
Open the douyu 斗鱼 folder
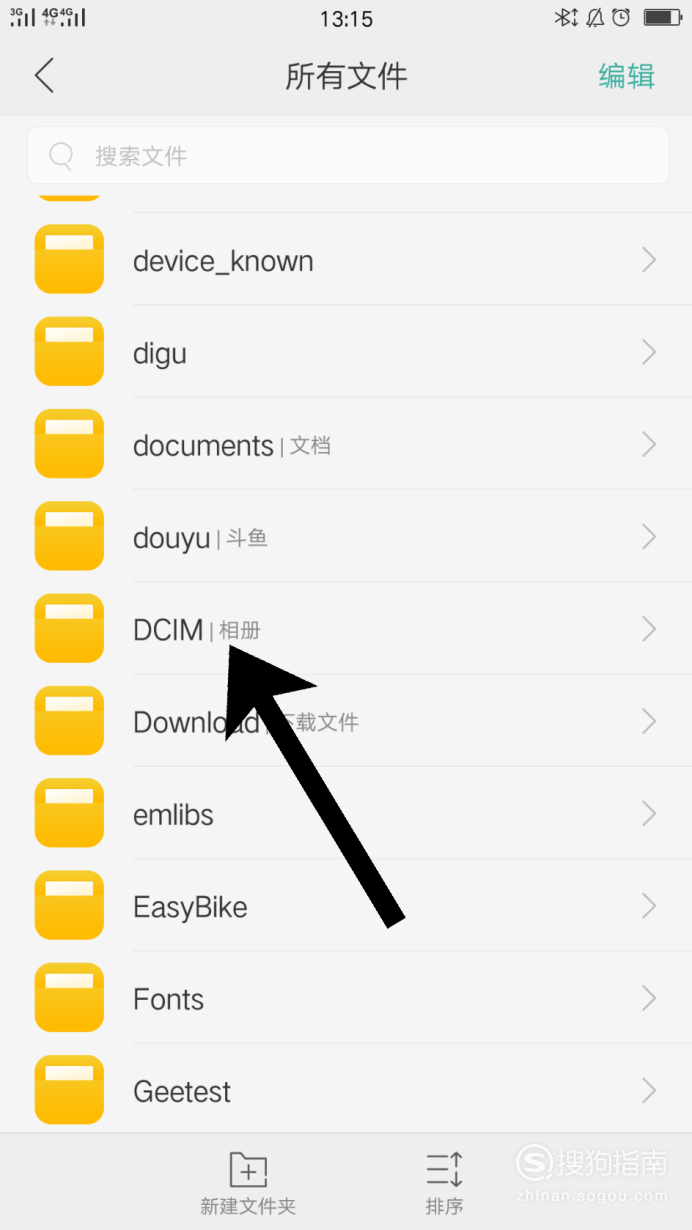click(346, 536)
